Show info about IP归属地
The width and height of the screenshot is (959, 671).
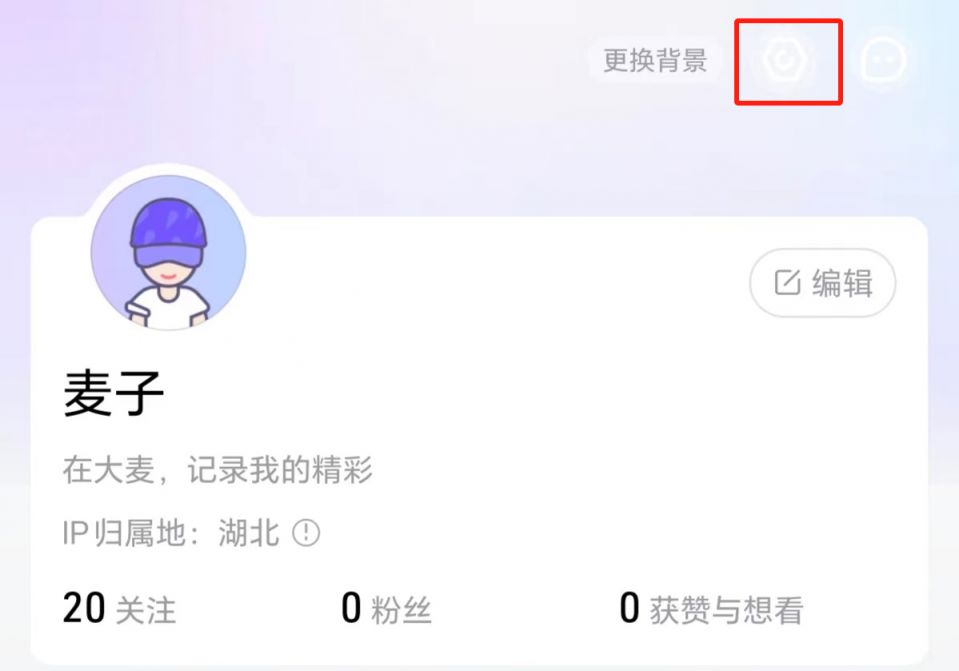306,533
